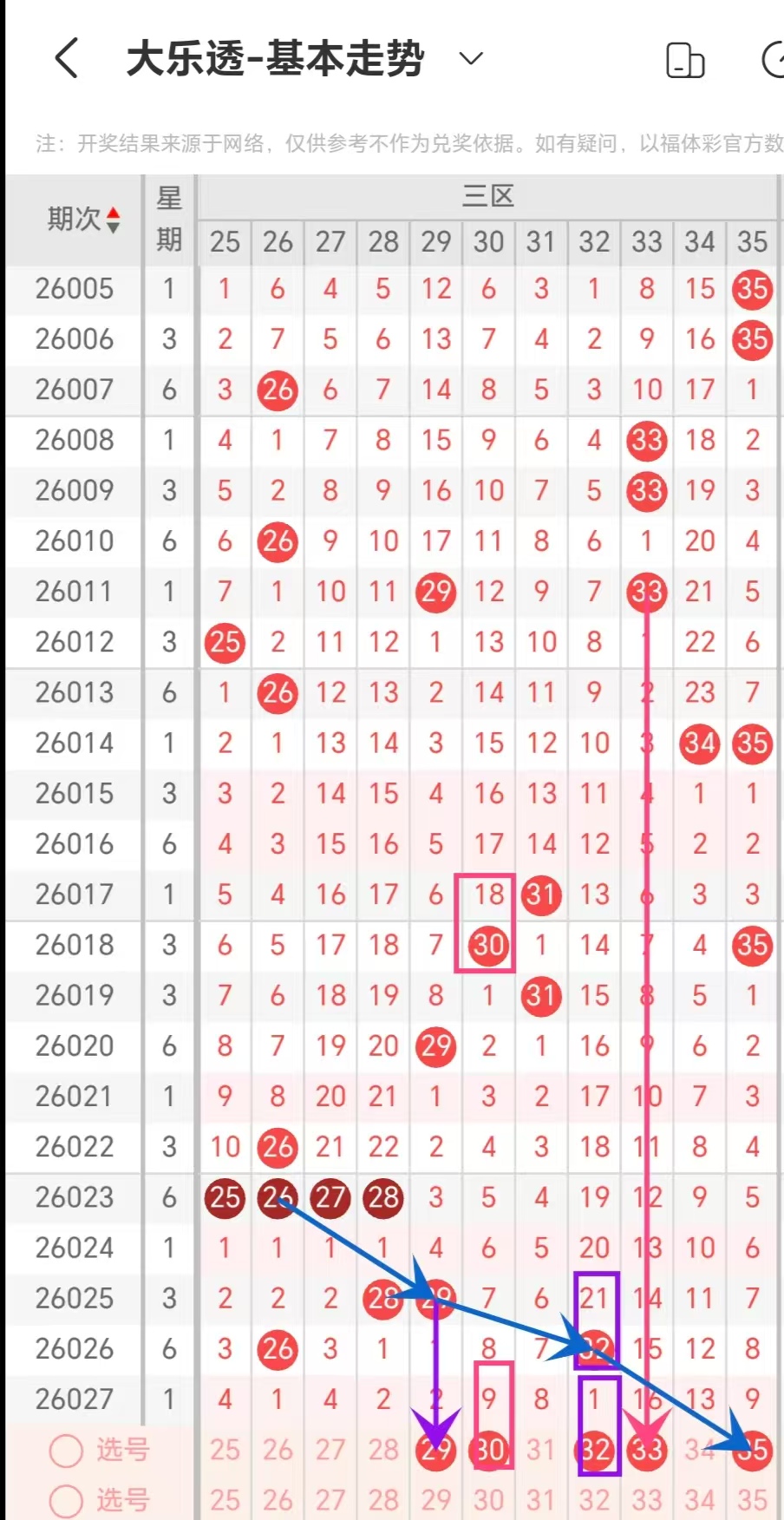784x1520 pixels.
Task: Deselect number 30 in the upper 选号 row
Action: tap(489, 1450)
